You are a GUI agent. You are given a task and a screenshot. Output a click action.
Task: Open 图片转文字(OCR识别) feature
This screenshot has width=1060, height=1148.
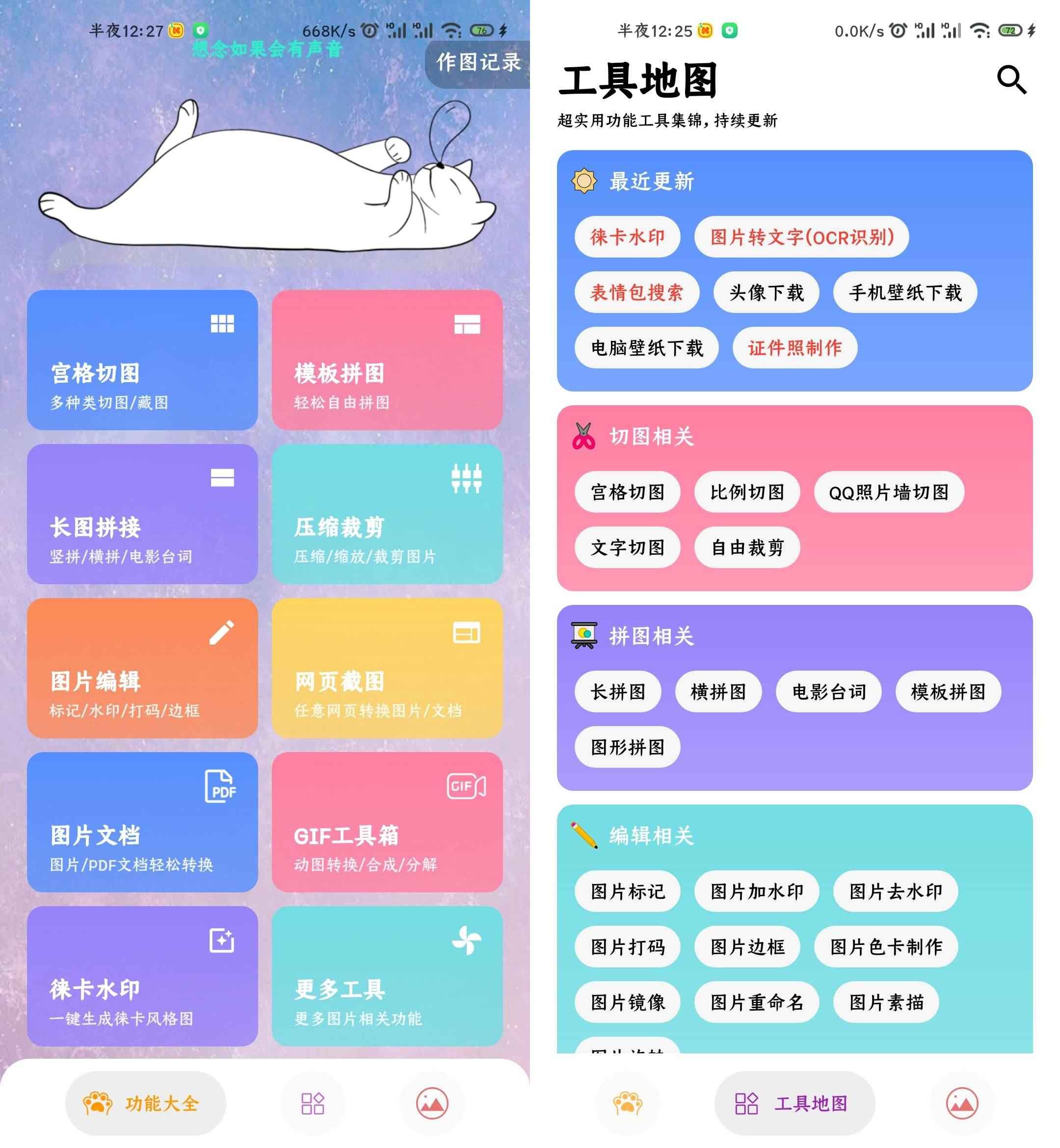pyautogui.click(x=801, y=237)
